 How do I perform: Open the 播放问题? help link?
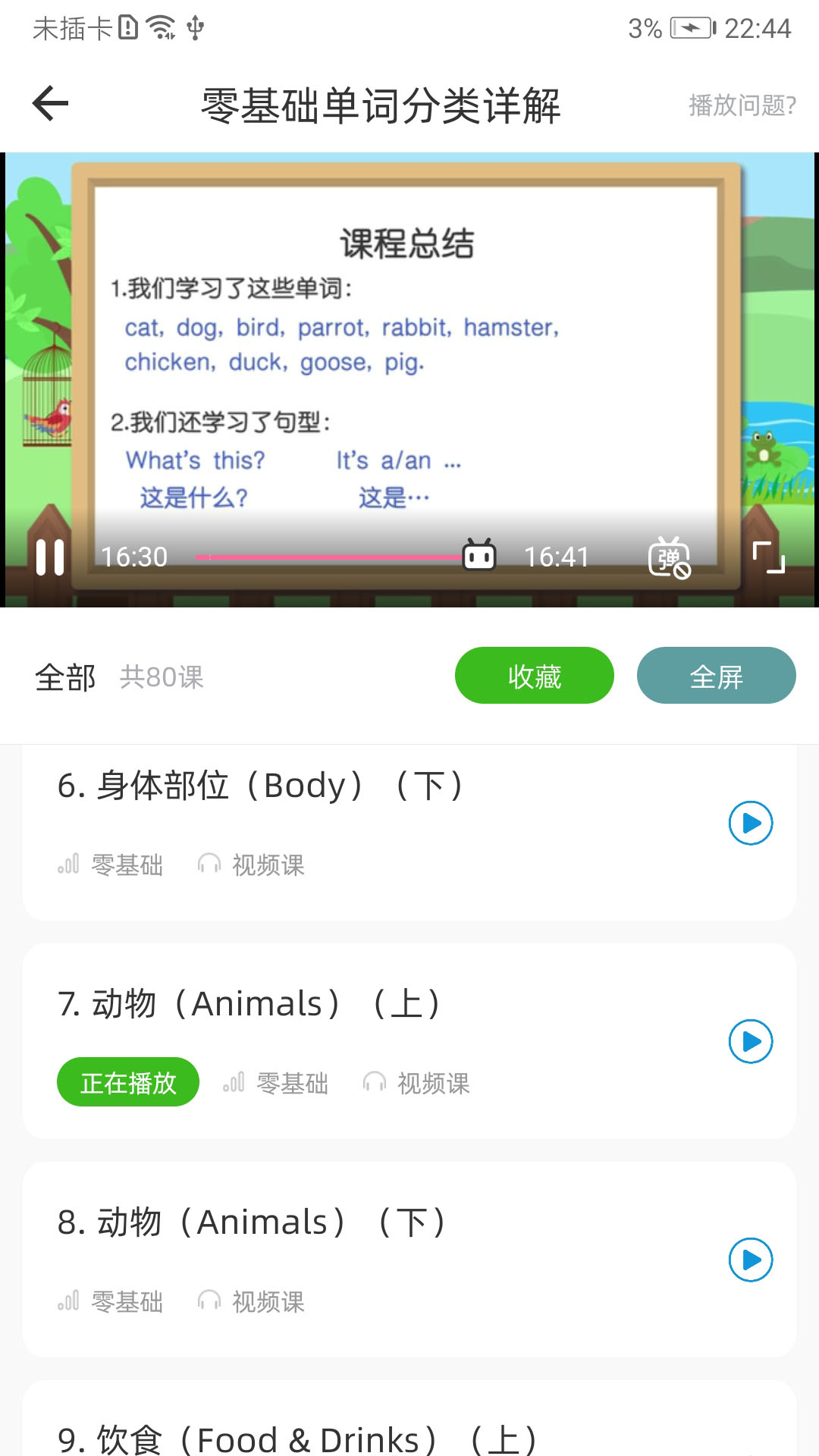[x=742, y=105]
